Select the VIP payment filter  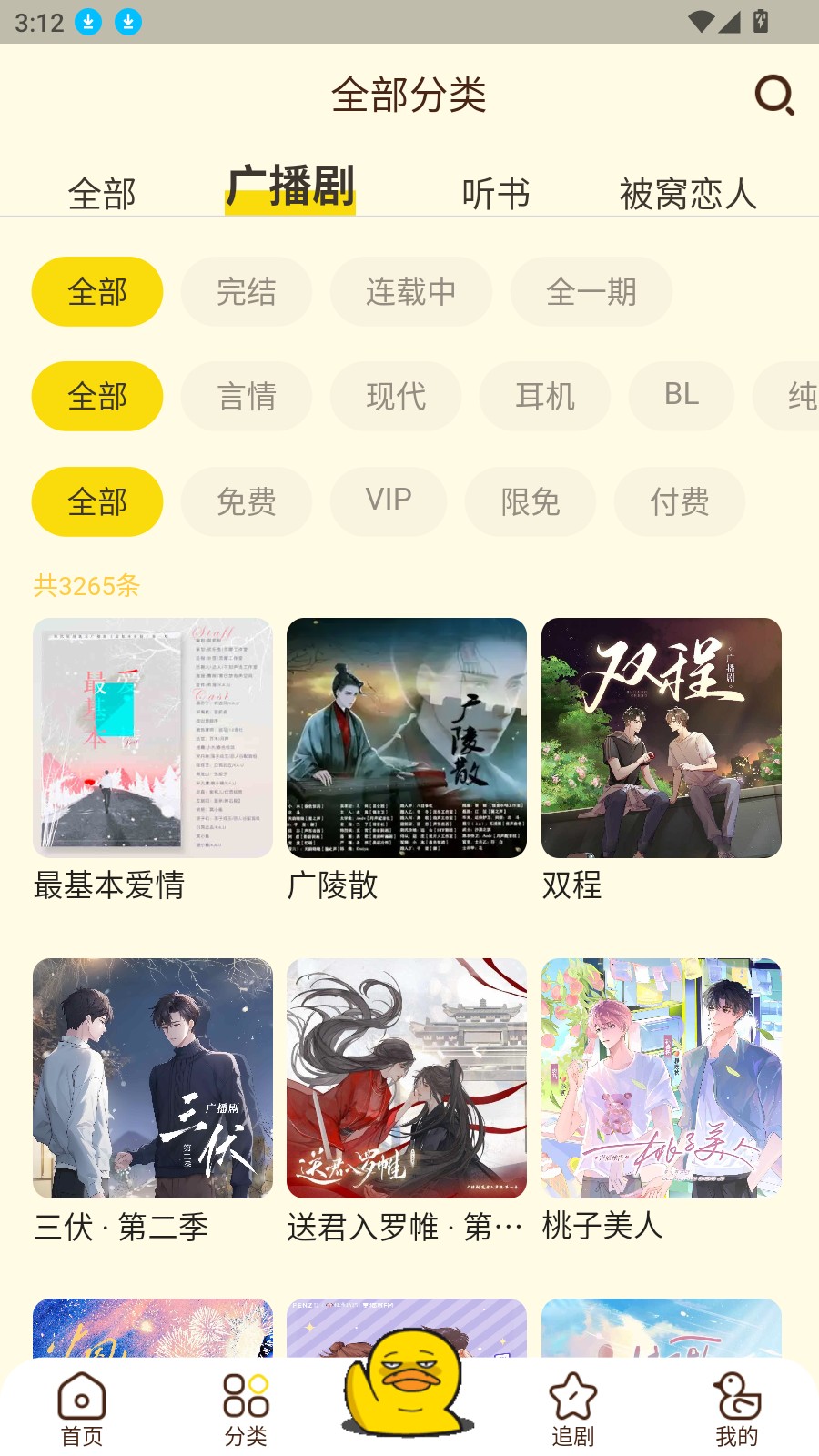coord(389,501)
